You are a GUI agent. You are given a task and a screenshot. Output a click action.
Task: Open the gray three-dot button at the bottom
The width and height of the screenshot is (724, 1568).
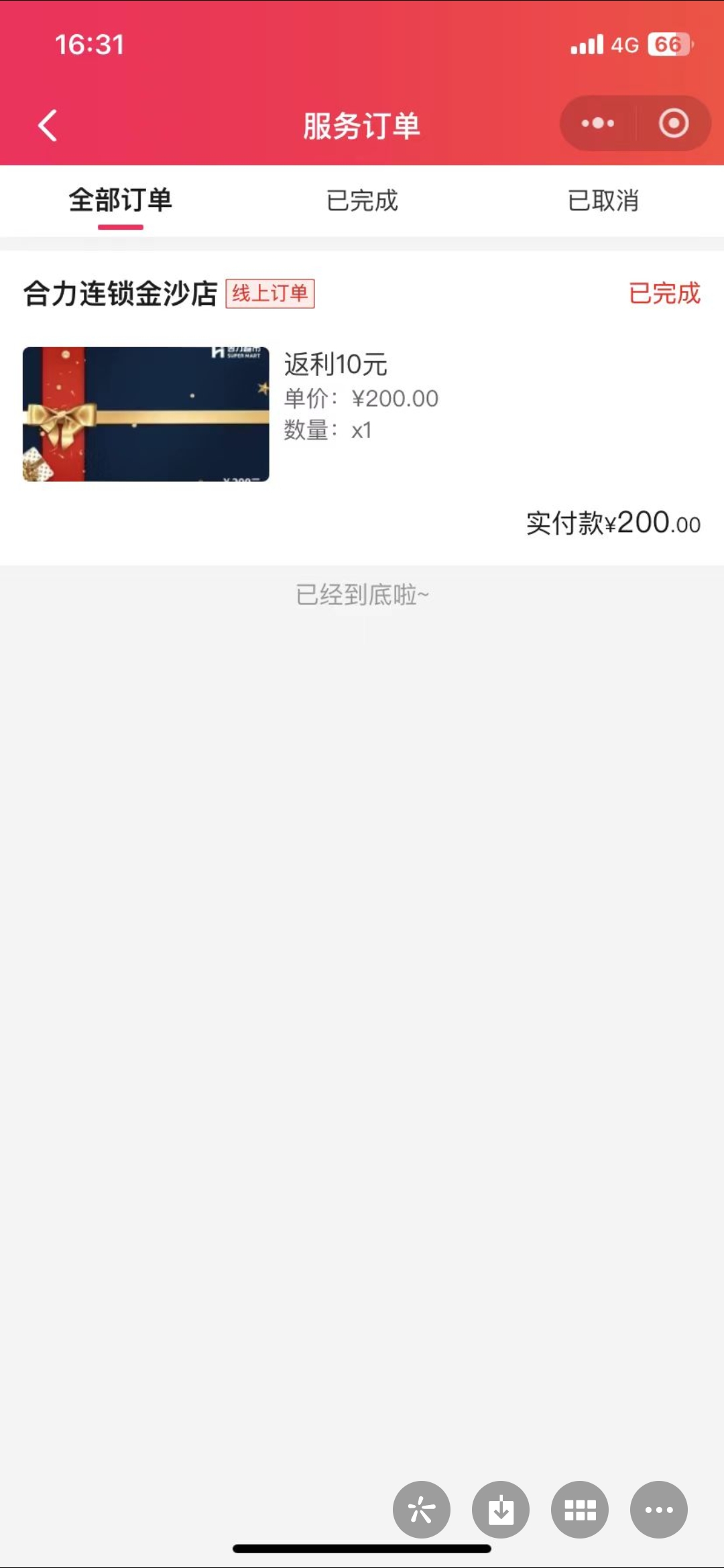click(659, 1509)
